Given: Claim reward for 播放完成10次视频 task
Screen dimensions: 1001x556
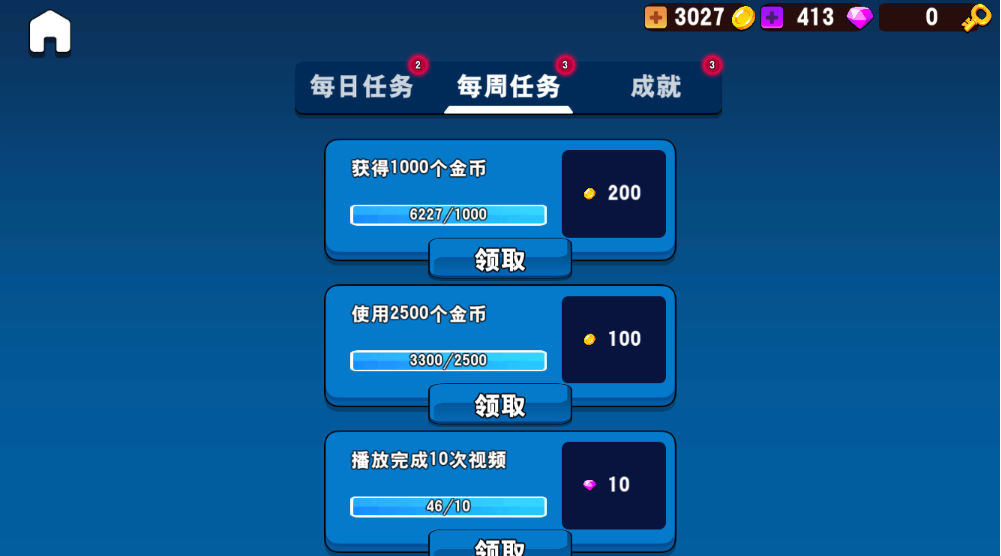Looking at the screenshot, I should click(x=500, y=546).
